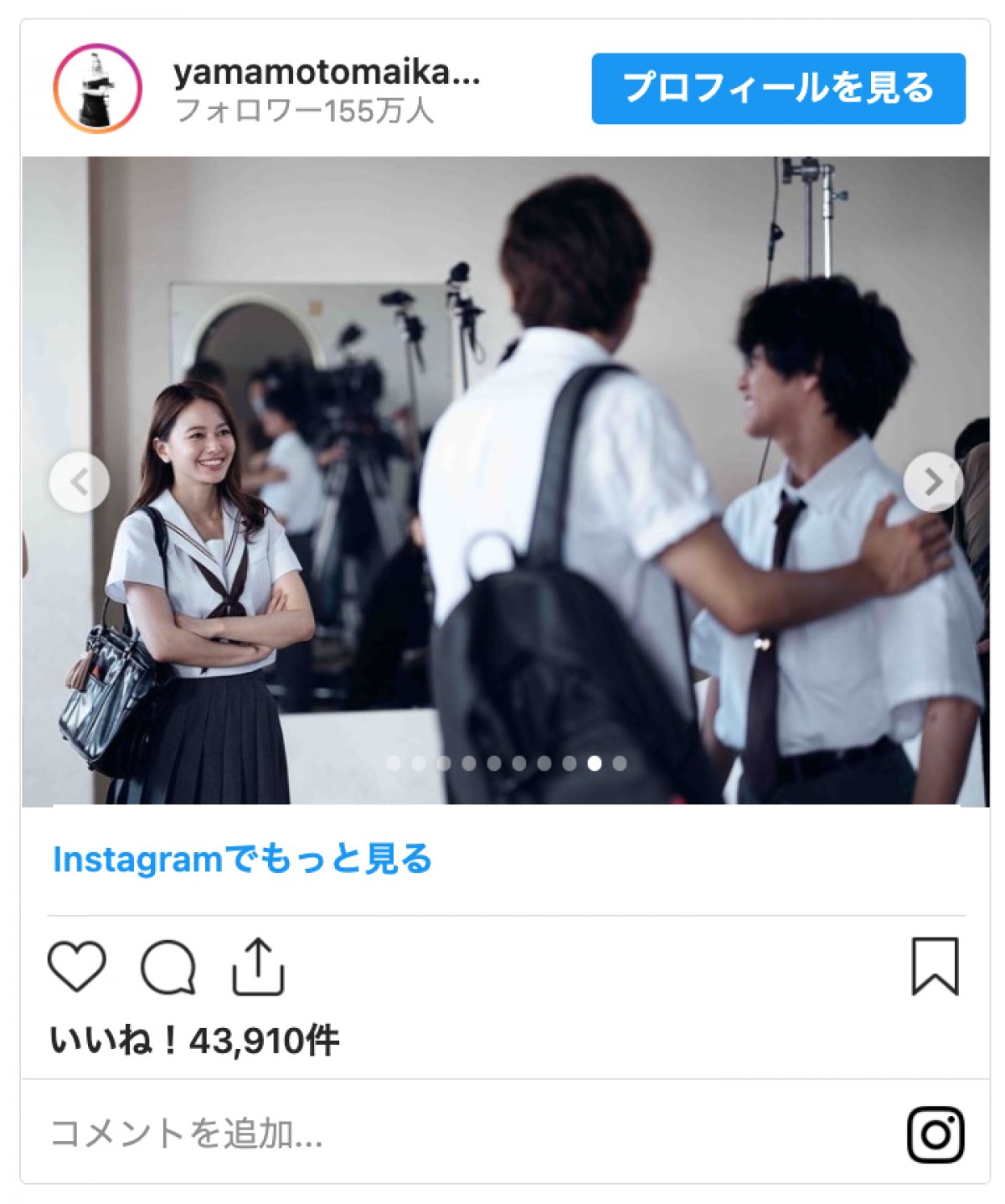Screen dimensions: 1005x1204
Task: Open the yamamotomaika profile picture
Action: (98, 89)
